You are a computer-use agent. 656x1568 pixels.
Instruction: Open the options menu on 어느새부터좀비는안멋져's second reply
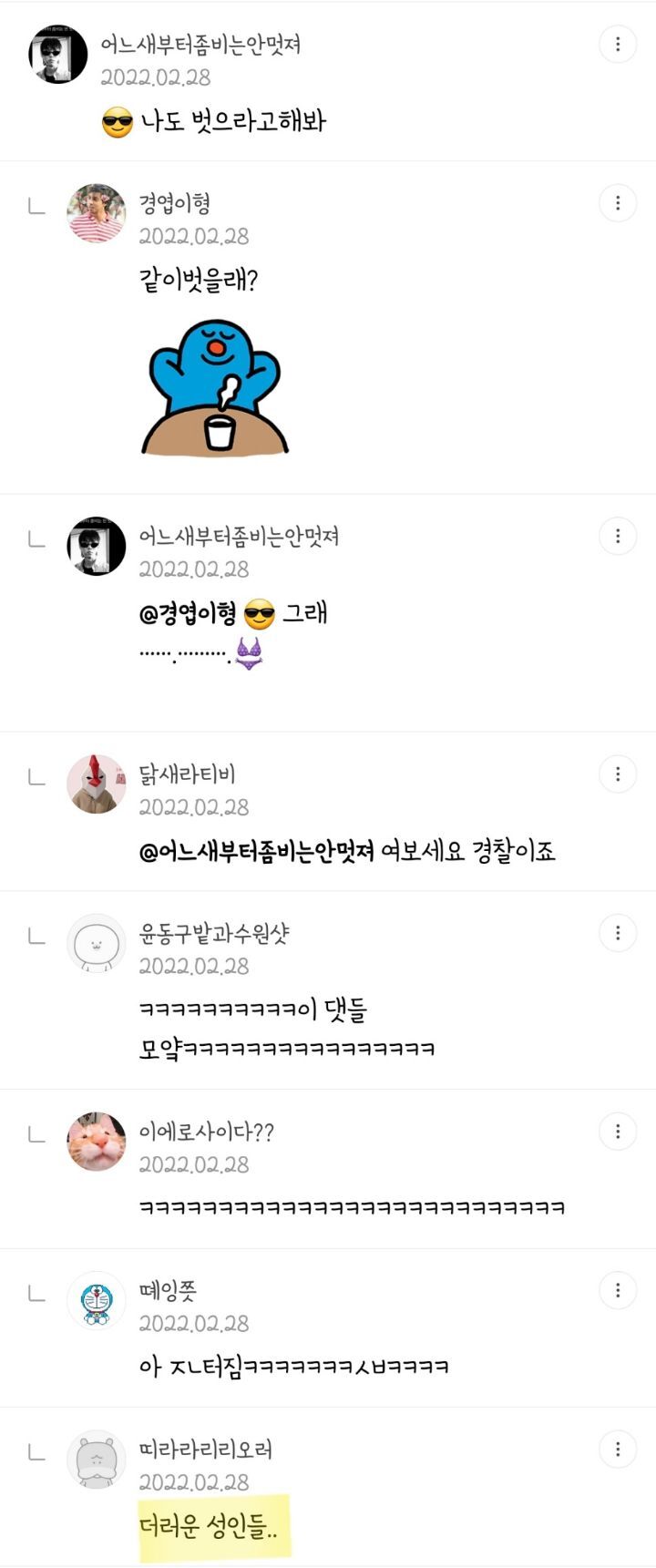pos(618,538)
